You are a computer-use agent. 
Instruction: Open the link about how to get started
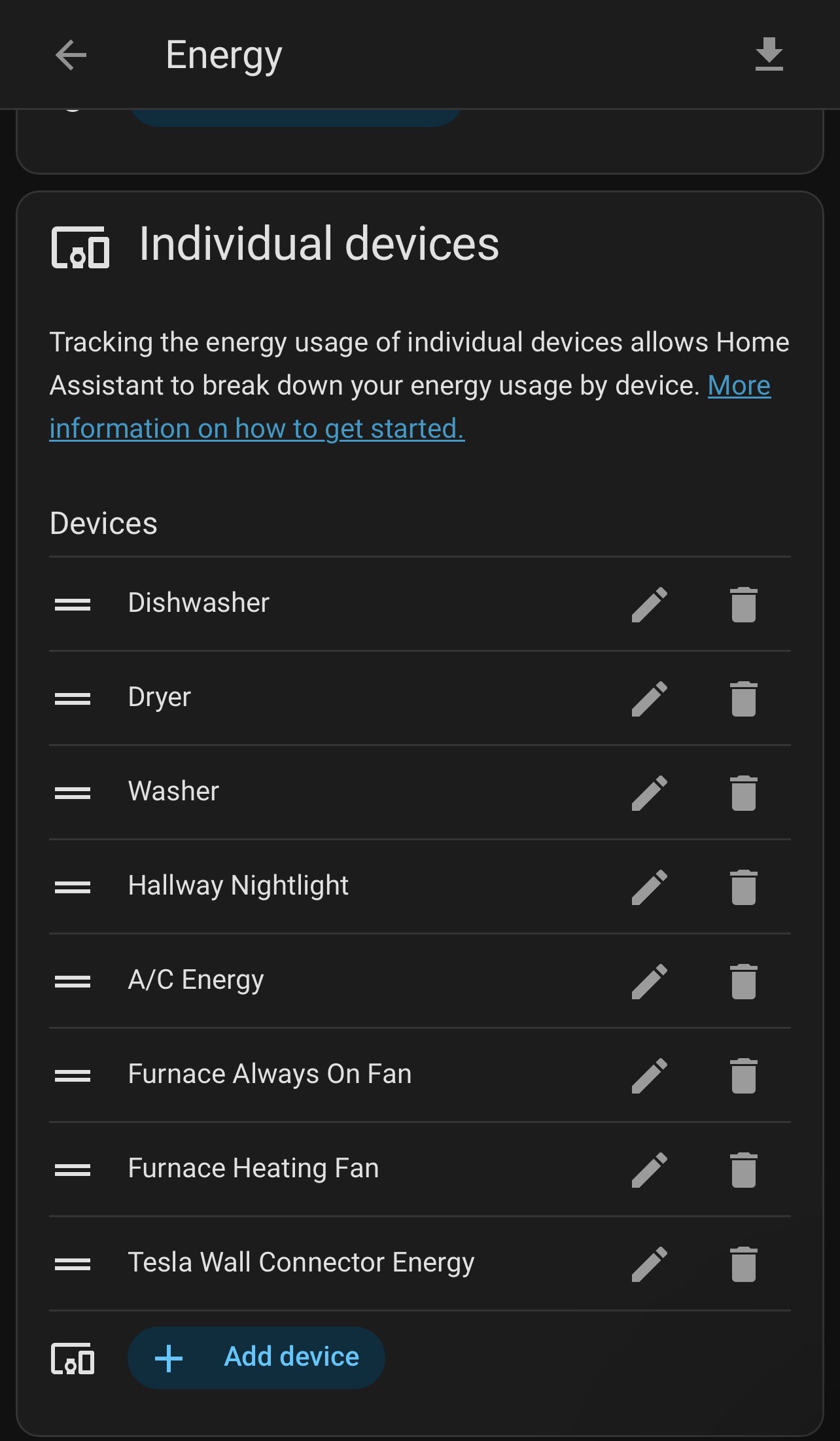pyautogui.click(x=256, y=429)
